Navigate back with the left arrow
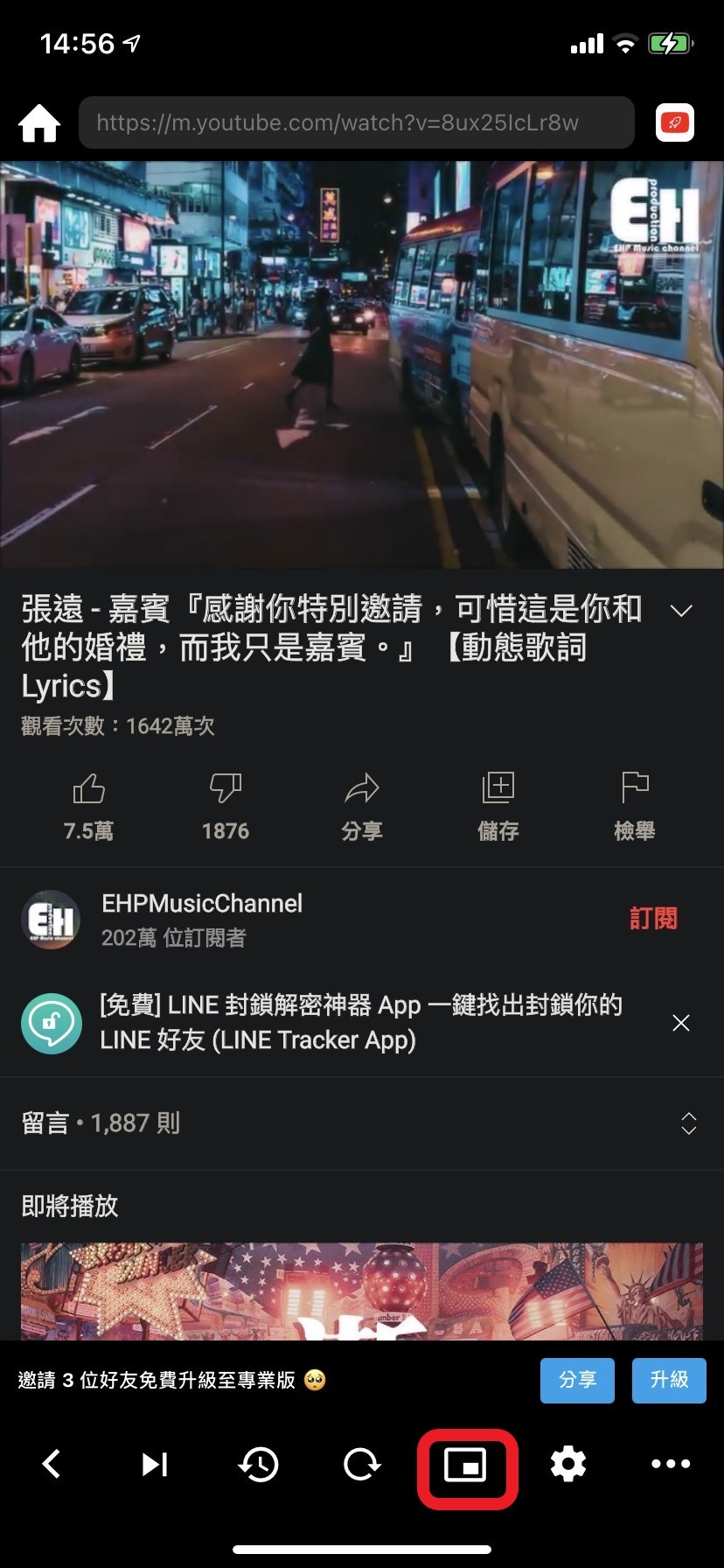 [52, 1464]
